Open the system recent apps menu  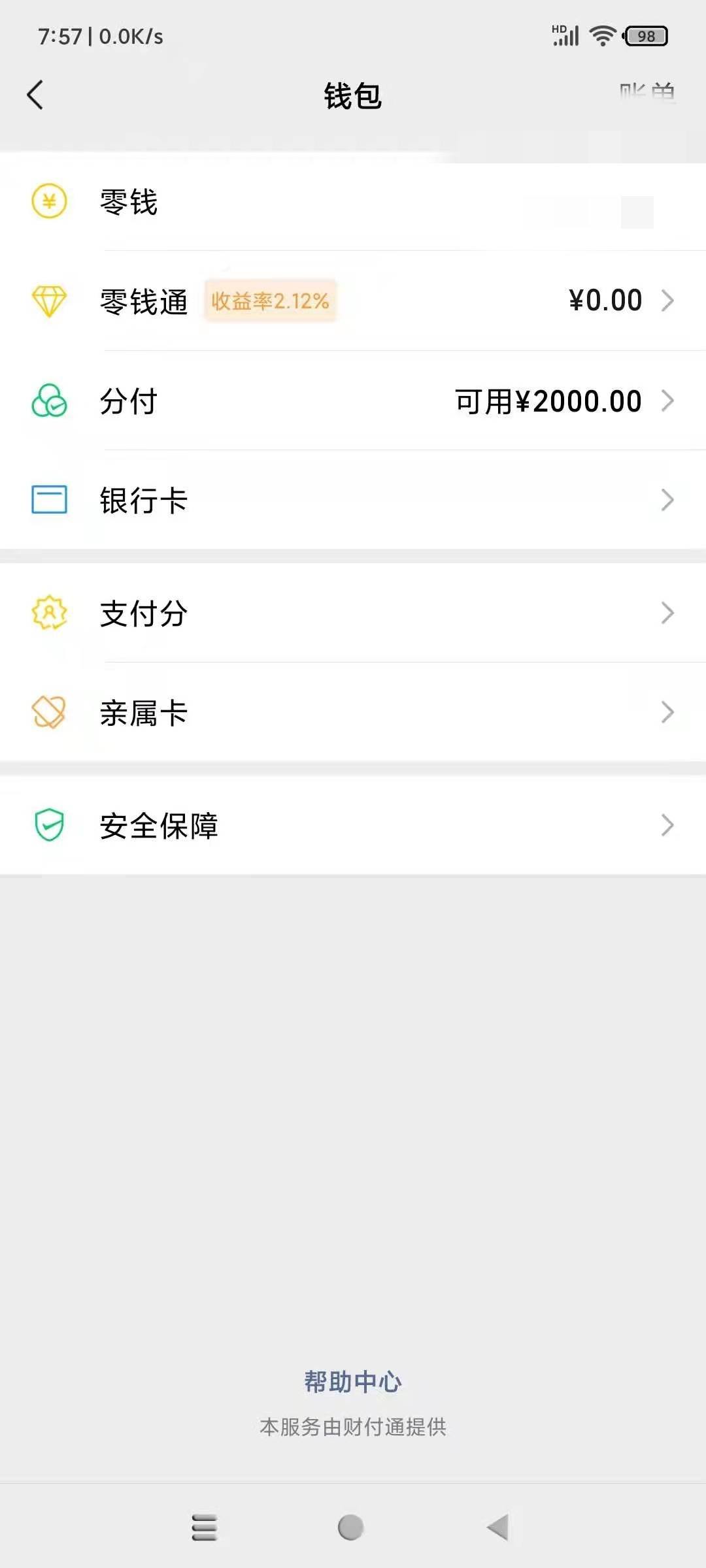click(x=204, y=1527)
